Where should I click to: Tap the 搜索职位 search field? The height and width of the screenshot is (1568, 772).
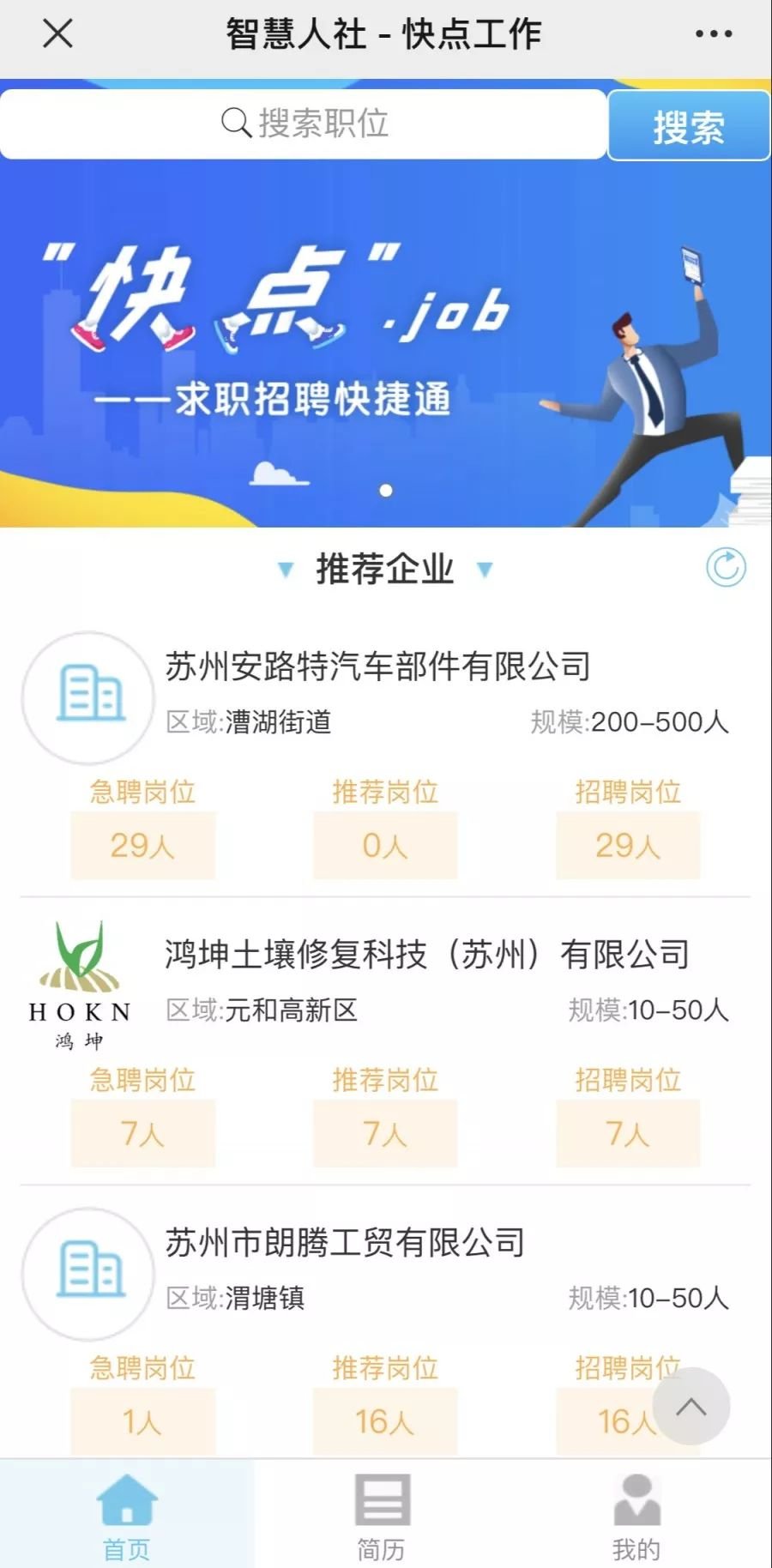305,124
